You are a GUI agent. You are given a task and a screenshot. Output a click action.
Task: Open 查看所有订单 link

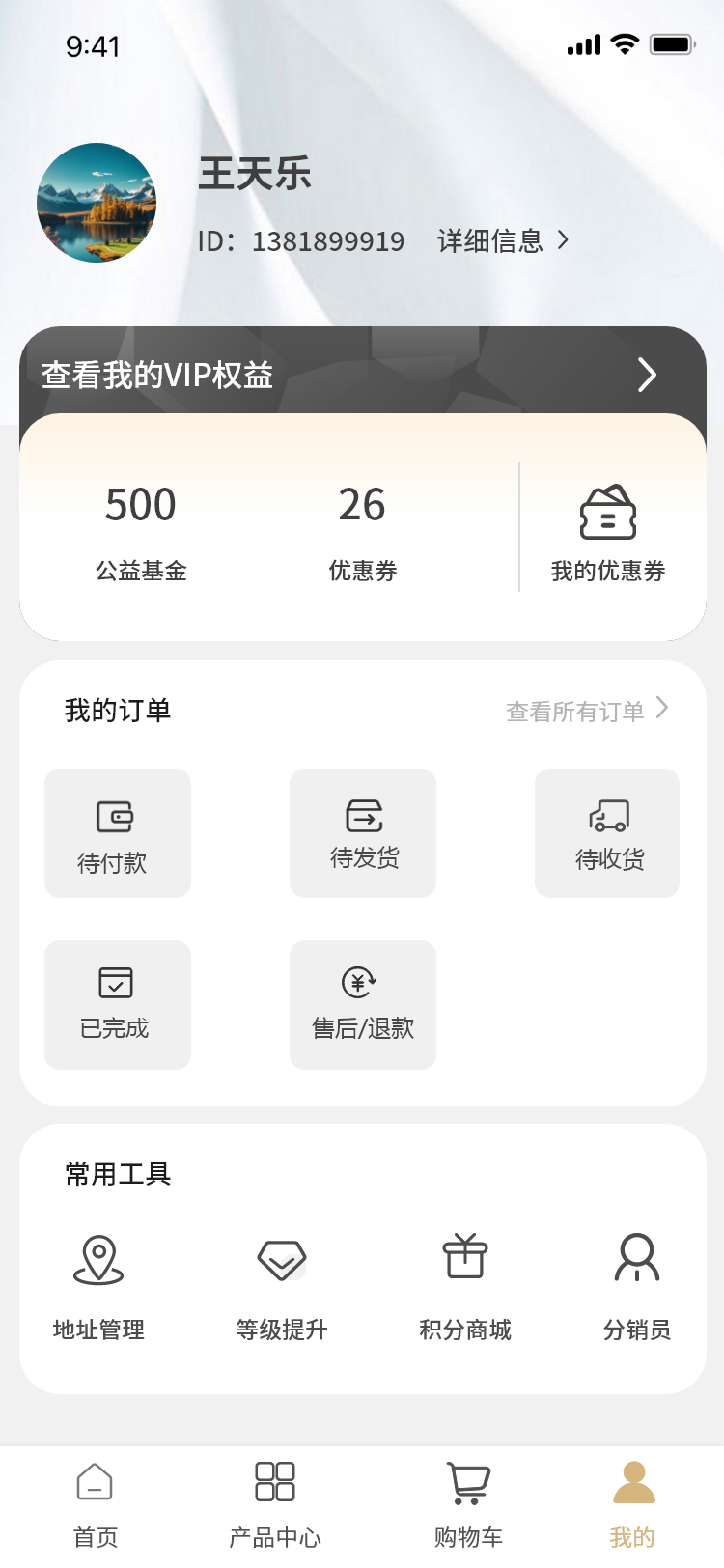(x=586, y=712)
